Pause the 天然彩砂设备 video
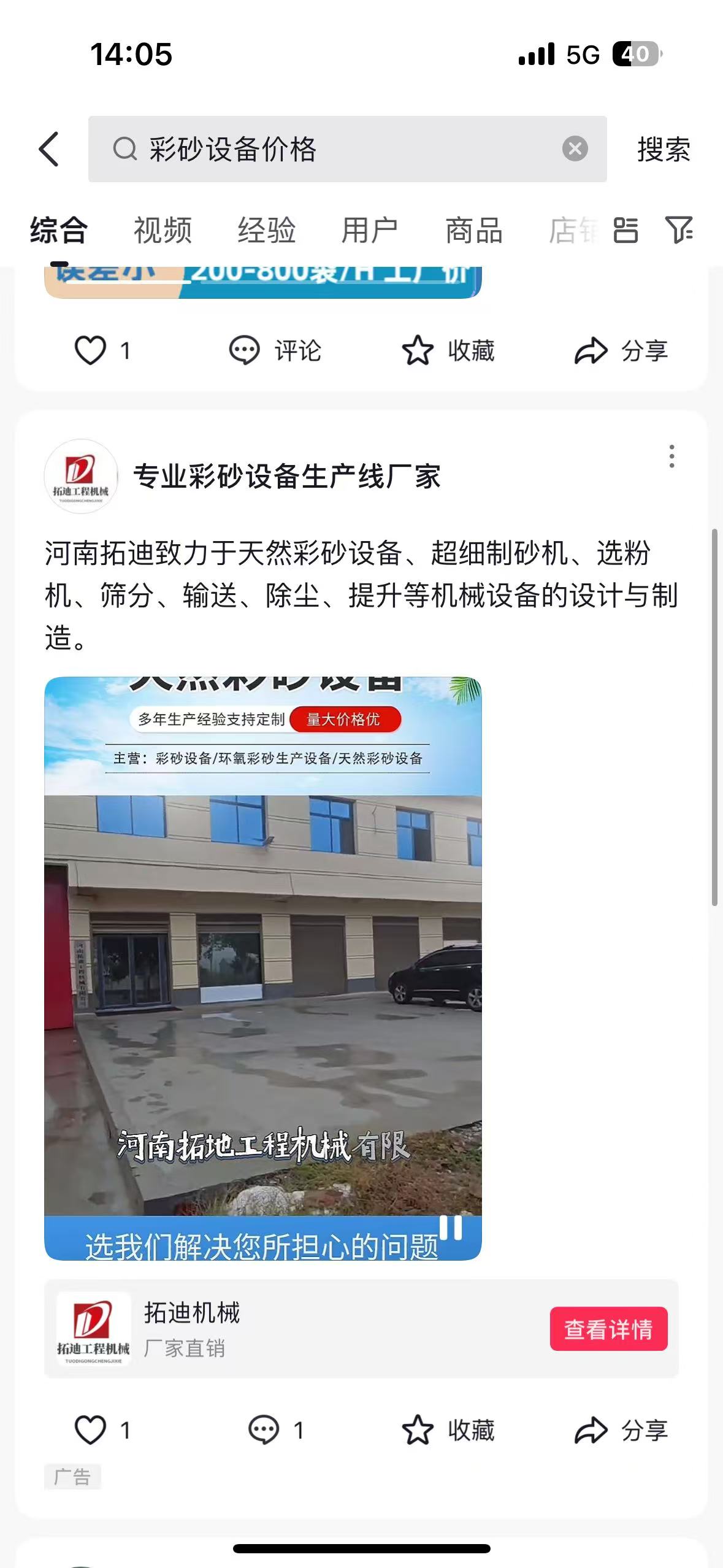The image size is (723, 1568). coord(451,1228)
